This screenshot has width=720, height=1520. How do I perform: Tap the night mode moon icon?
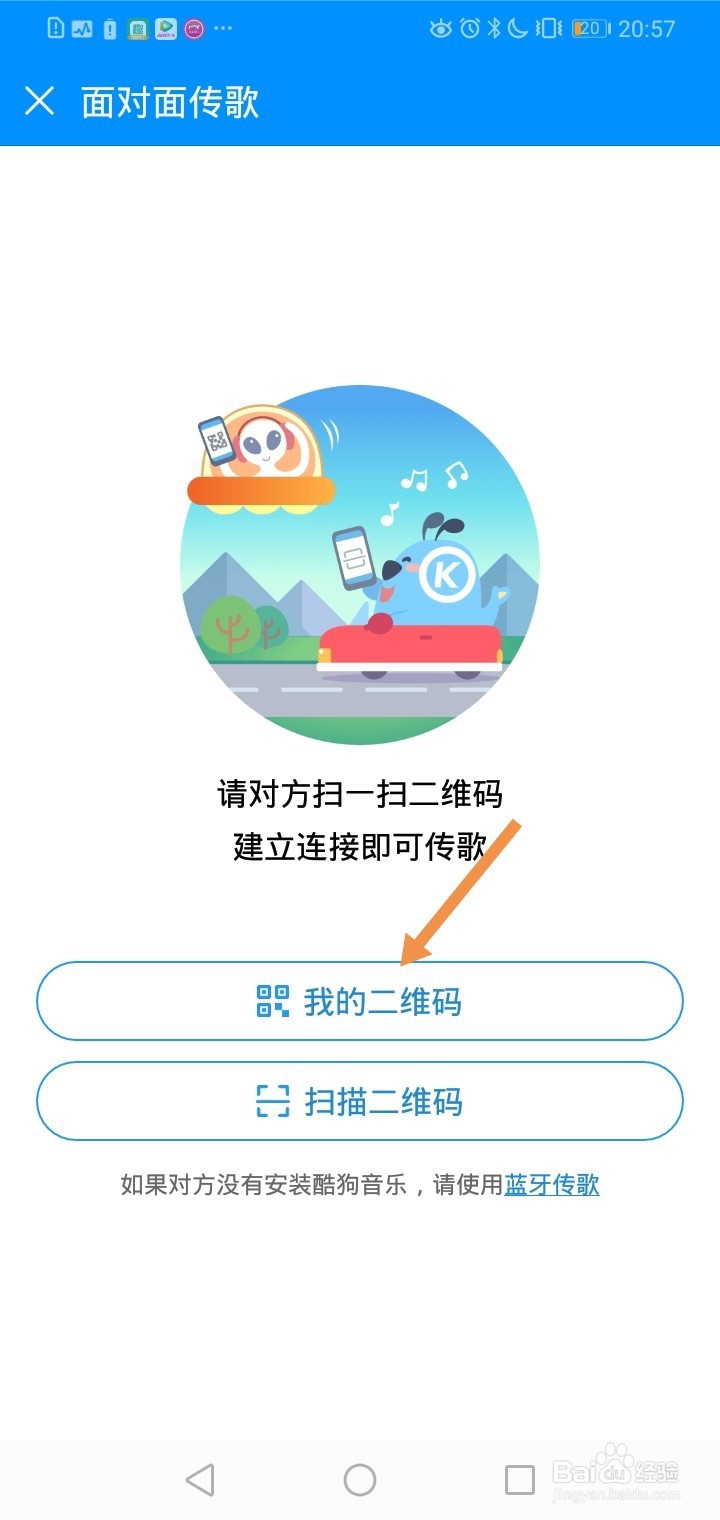[519, 29]
